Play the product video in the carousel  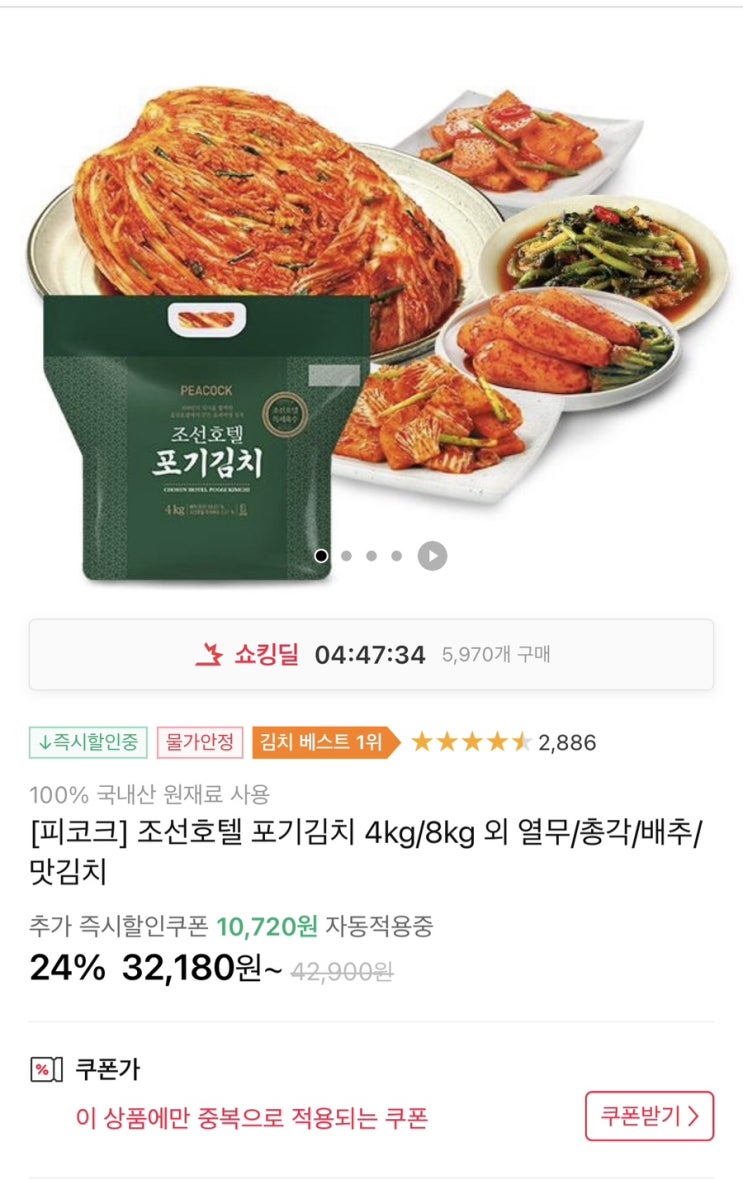432,556
